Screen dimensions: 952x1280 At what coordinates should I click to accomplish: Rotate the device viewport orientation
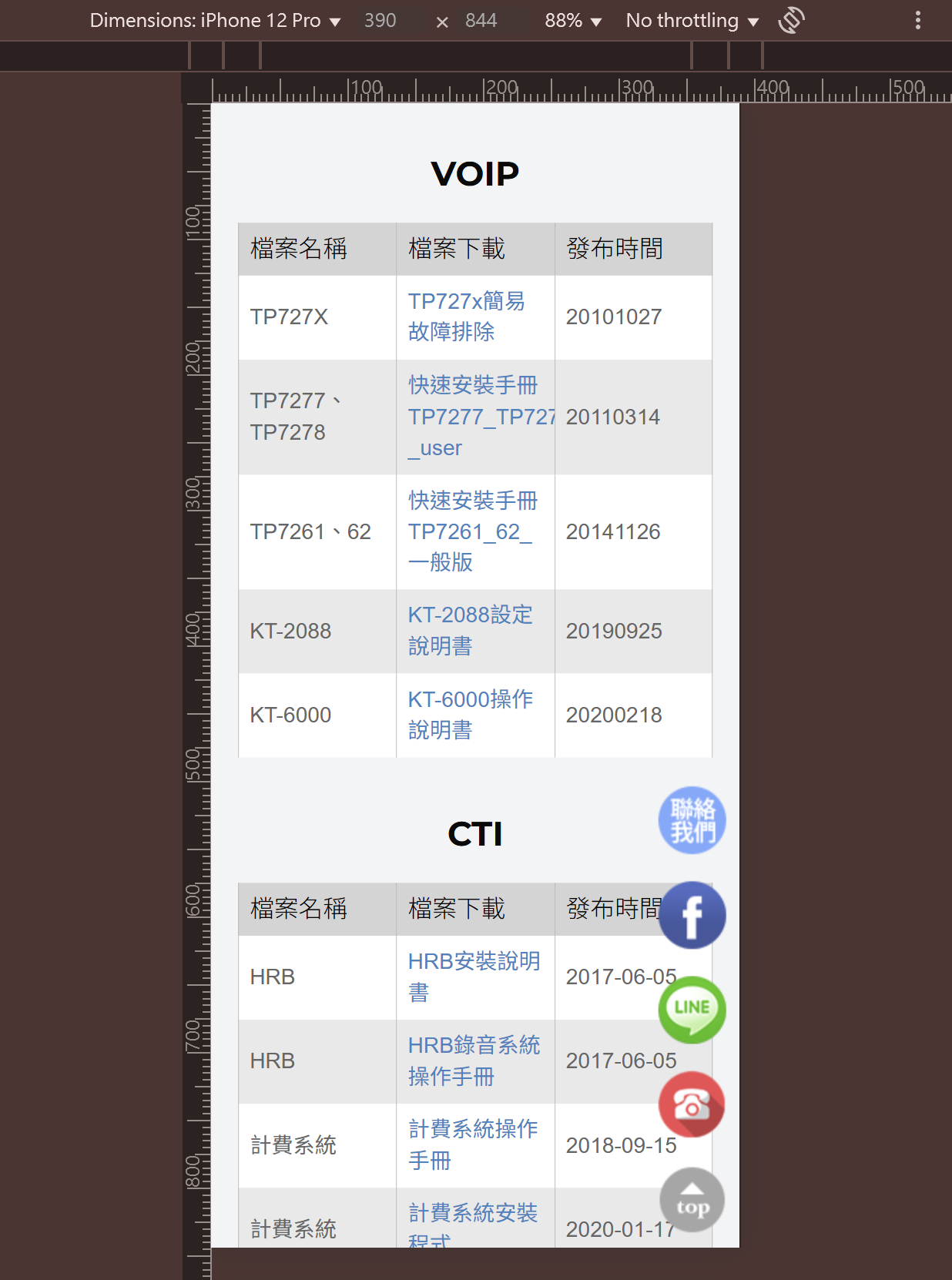click(x=792, y=21)
